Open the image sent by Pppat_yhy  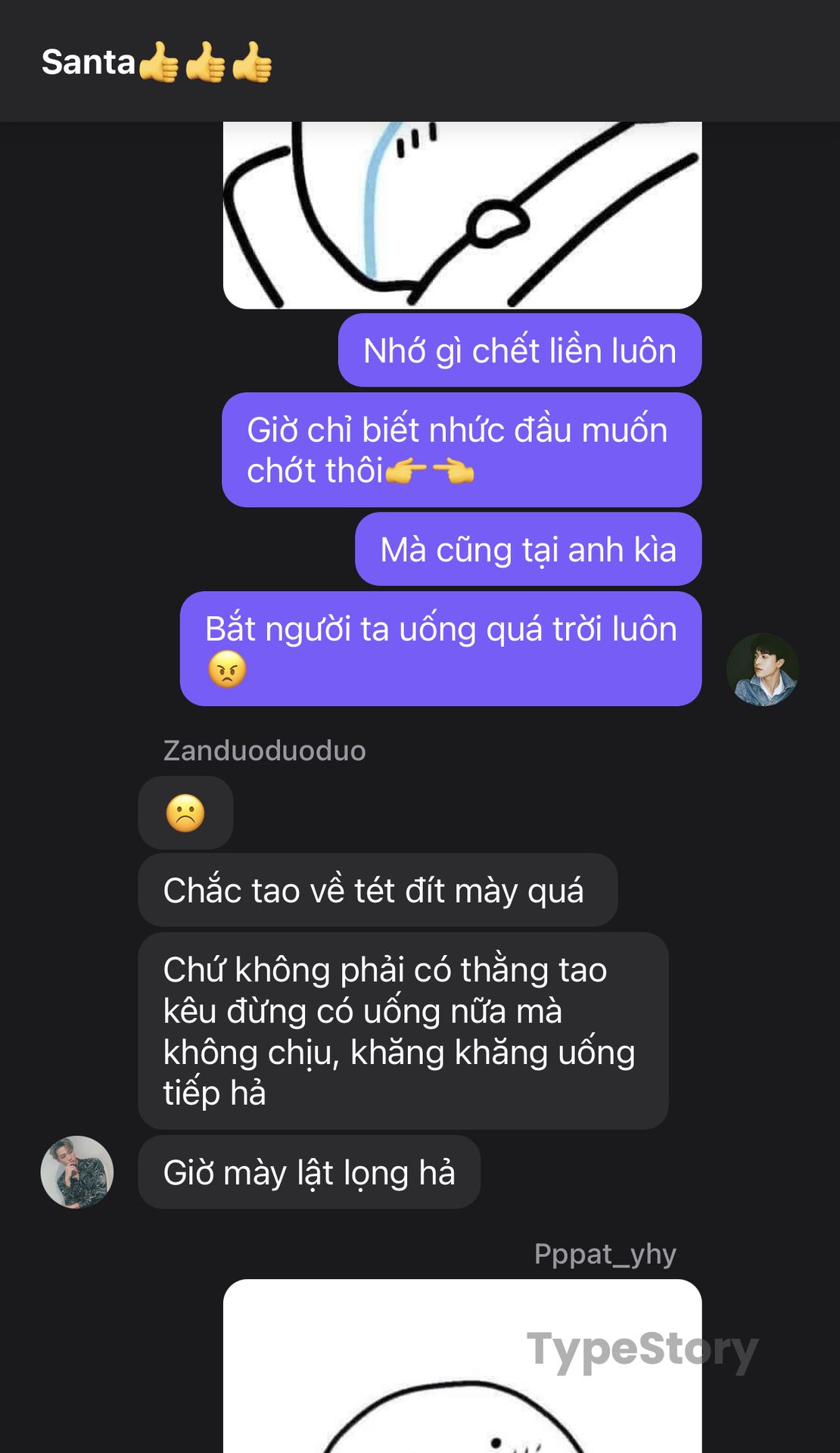[x=462, y=1366]
